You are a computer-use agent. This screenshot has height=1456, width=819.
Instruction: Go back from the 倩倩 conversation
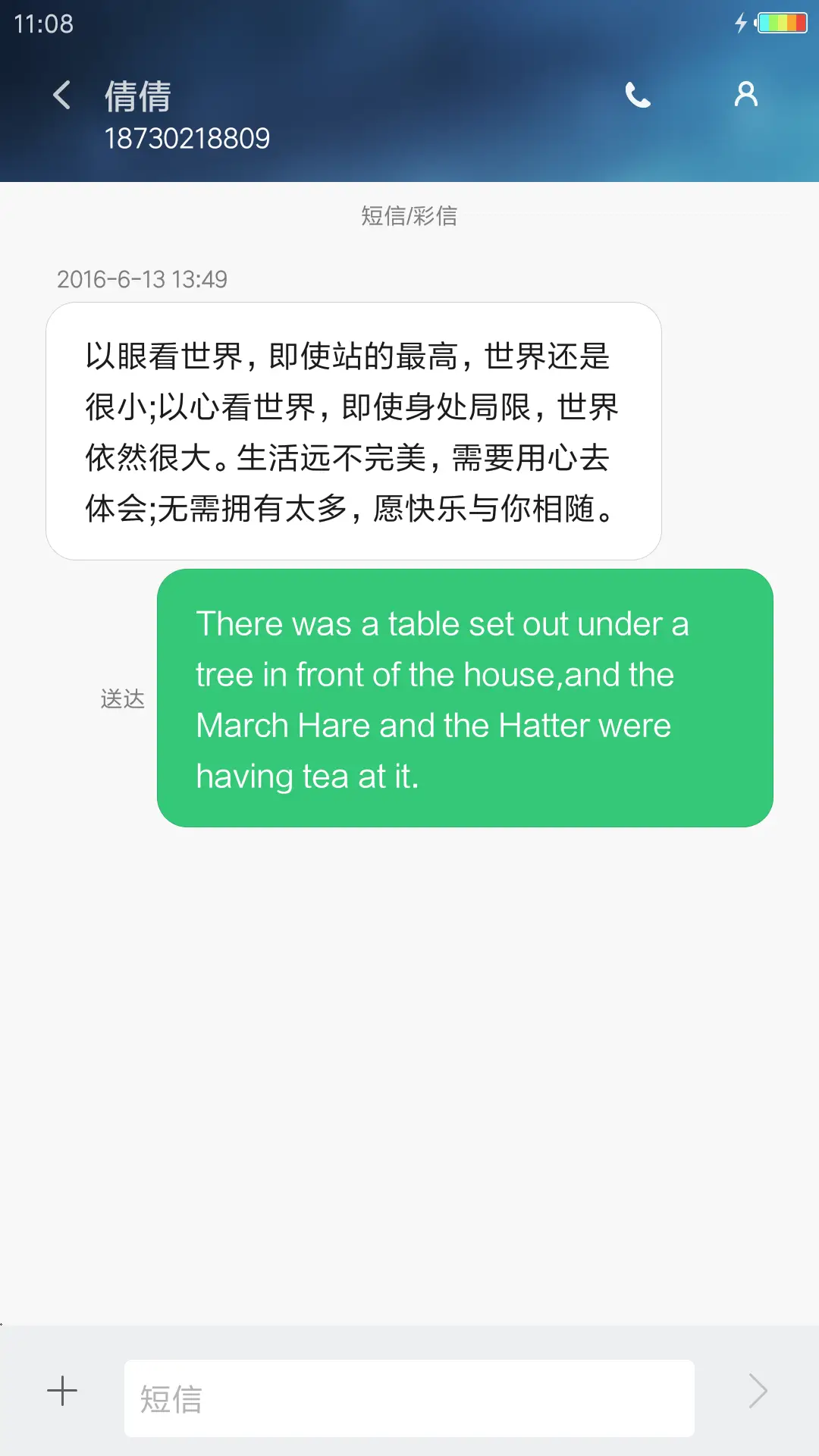[x=62, y=96]
